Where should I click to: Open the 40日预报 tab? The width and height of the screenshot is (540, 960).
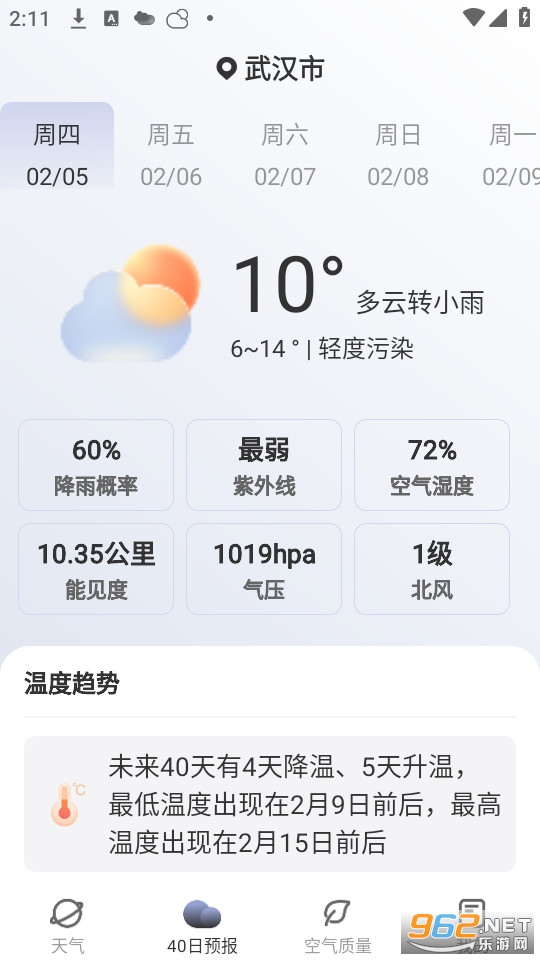(x=202, y=926)
